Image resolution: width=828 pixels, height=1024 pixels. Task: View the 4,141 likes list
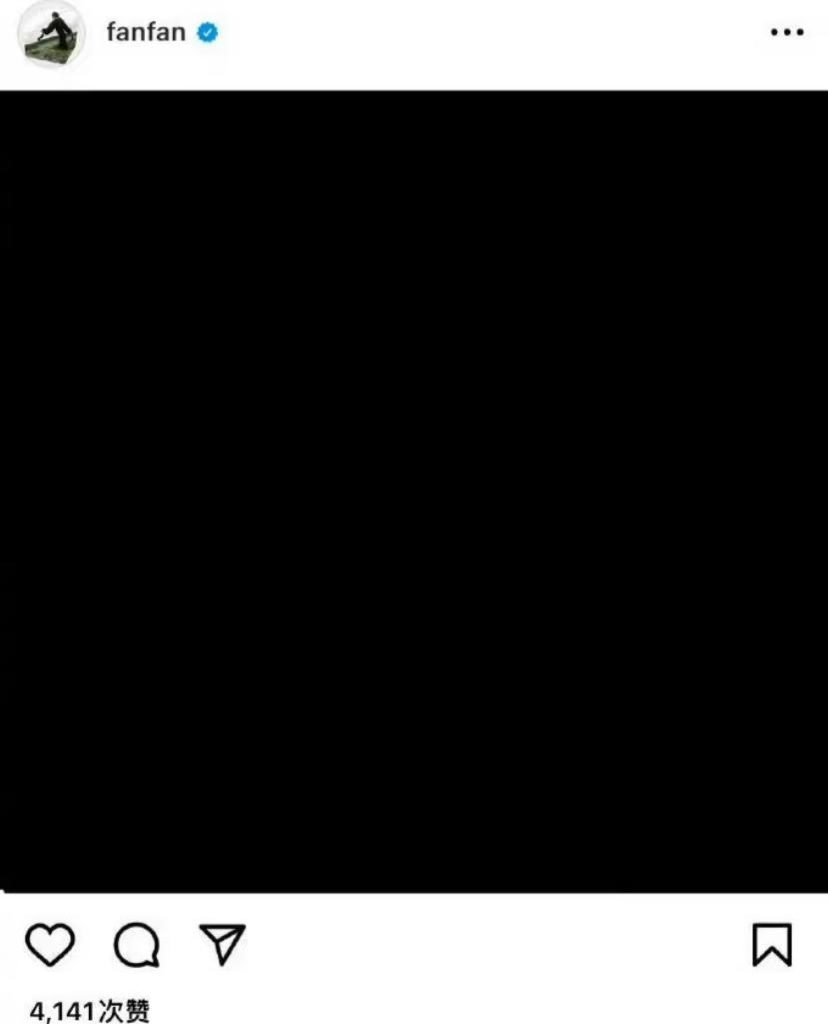90,1010
